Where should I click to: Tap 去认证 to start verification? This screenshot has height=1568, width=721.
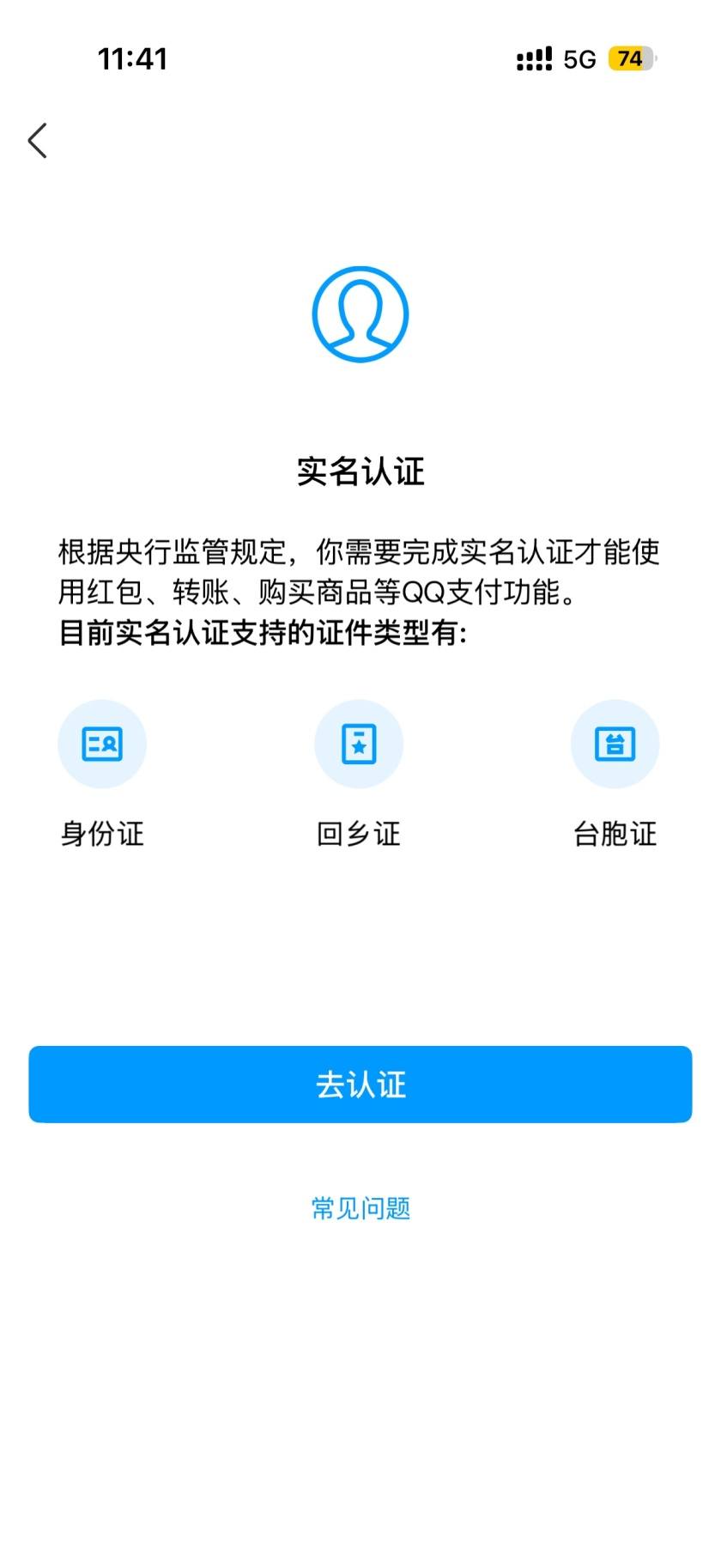(360, 1084)
